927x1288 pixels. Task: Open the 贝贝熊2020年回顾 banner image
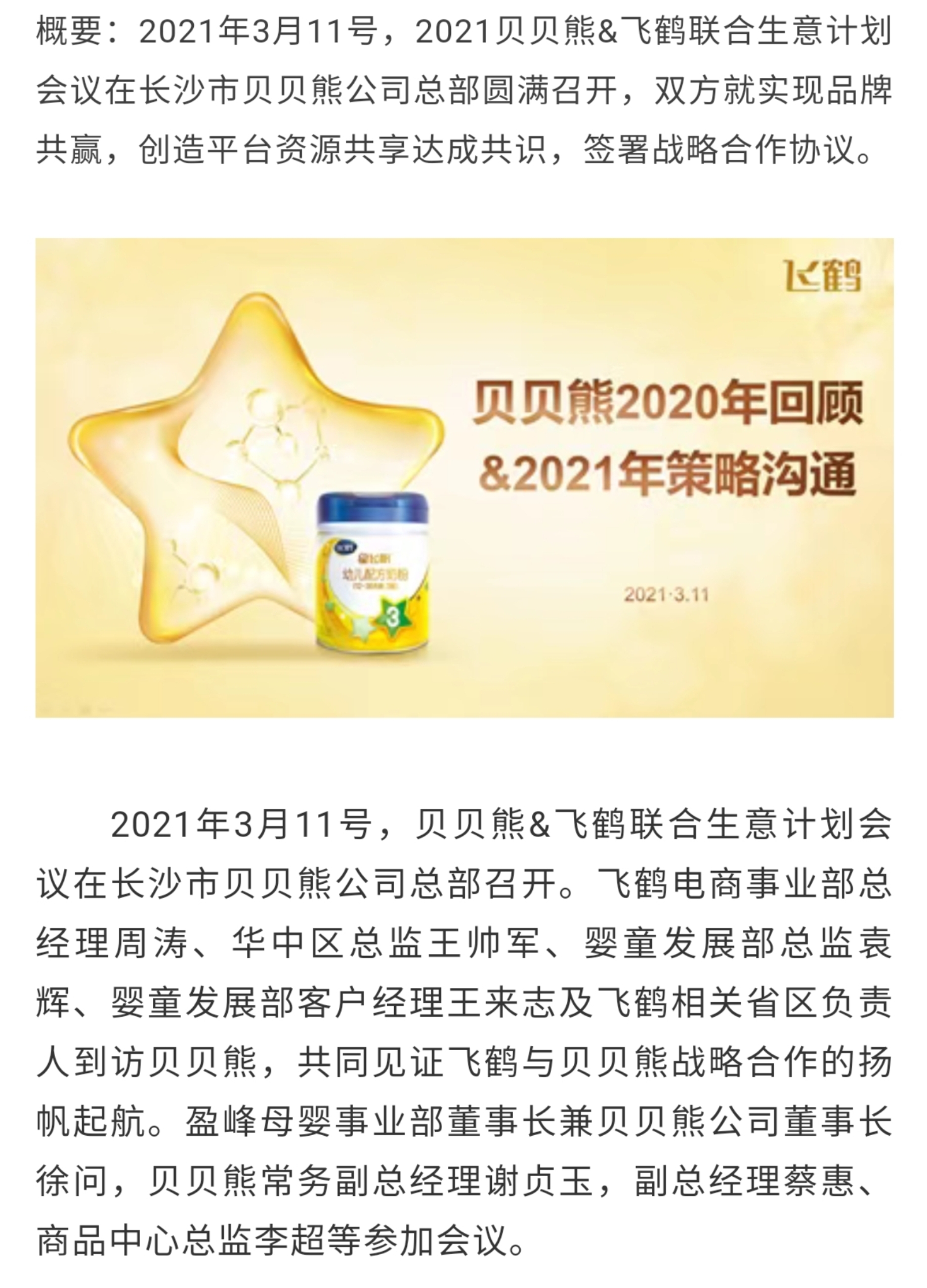[463, 477]
